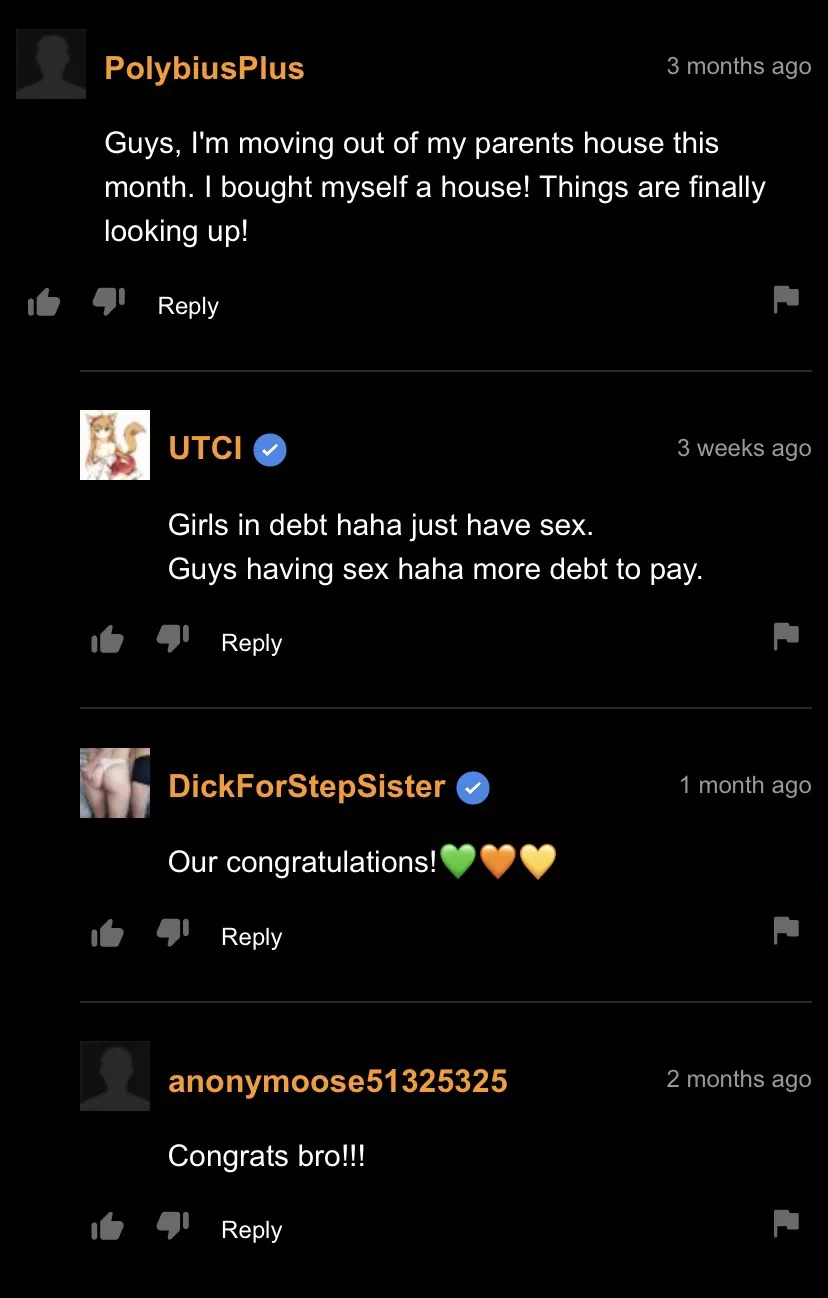
Task: Thumbs up the "Our congratulations!" comment
Action: (x=107, y=934)
